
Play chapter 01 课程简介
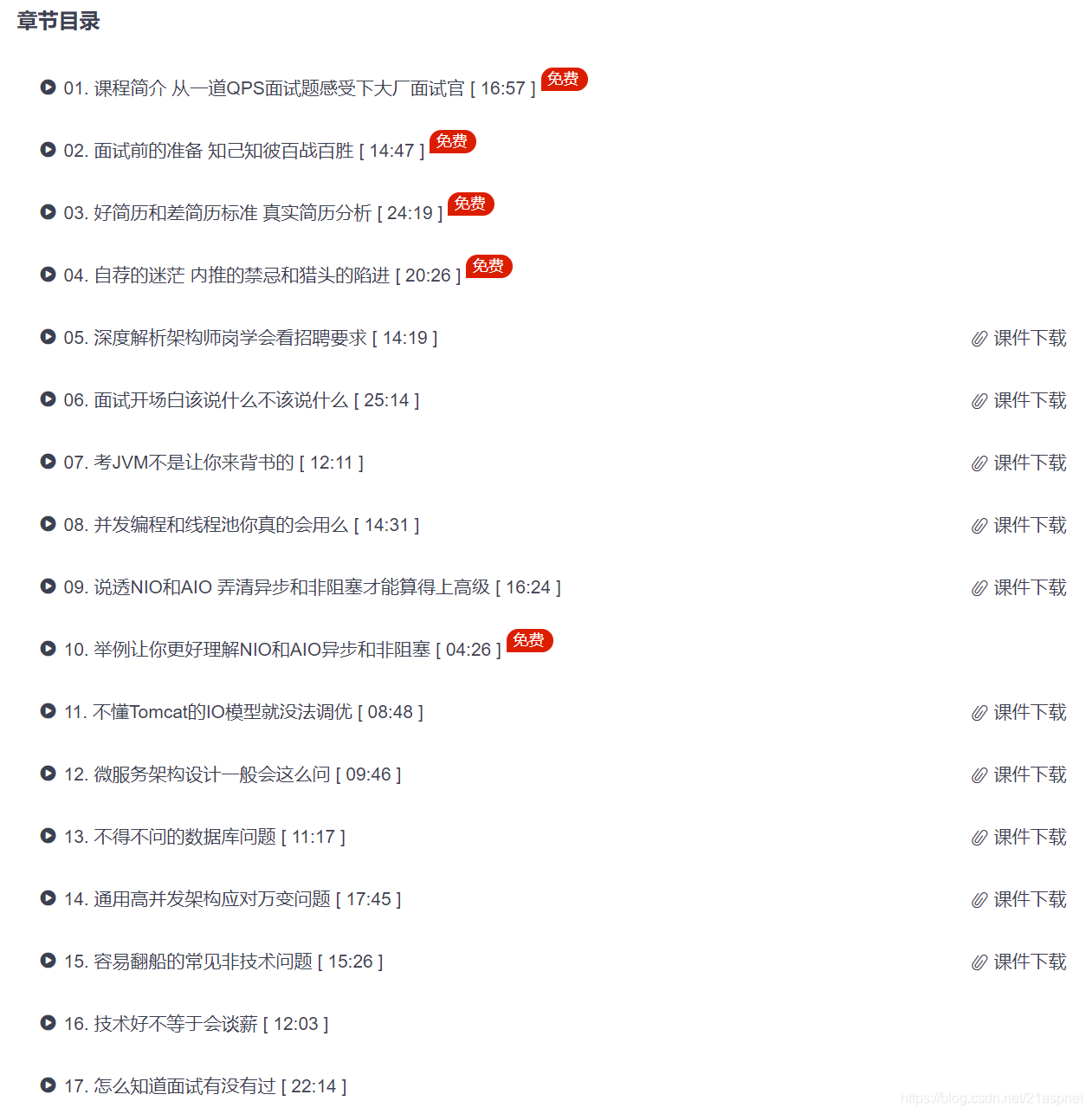(x=299, y=88)
